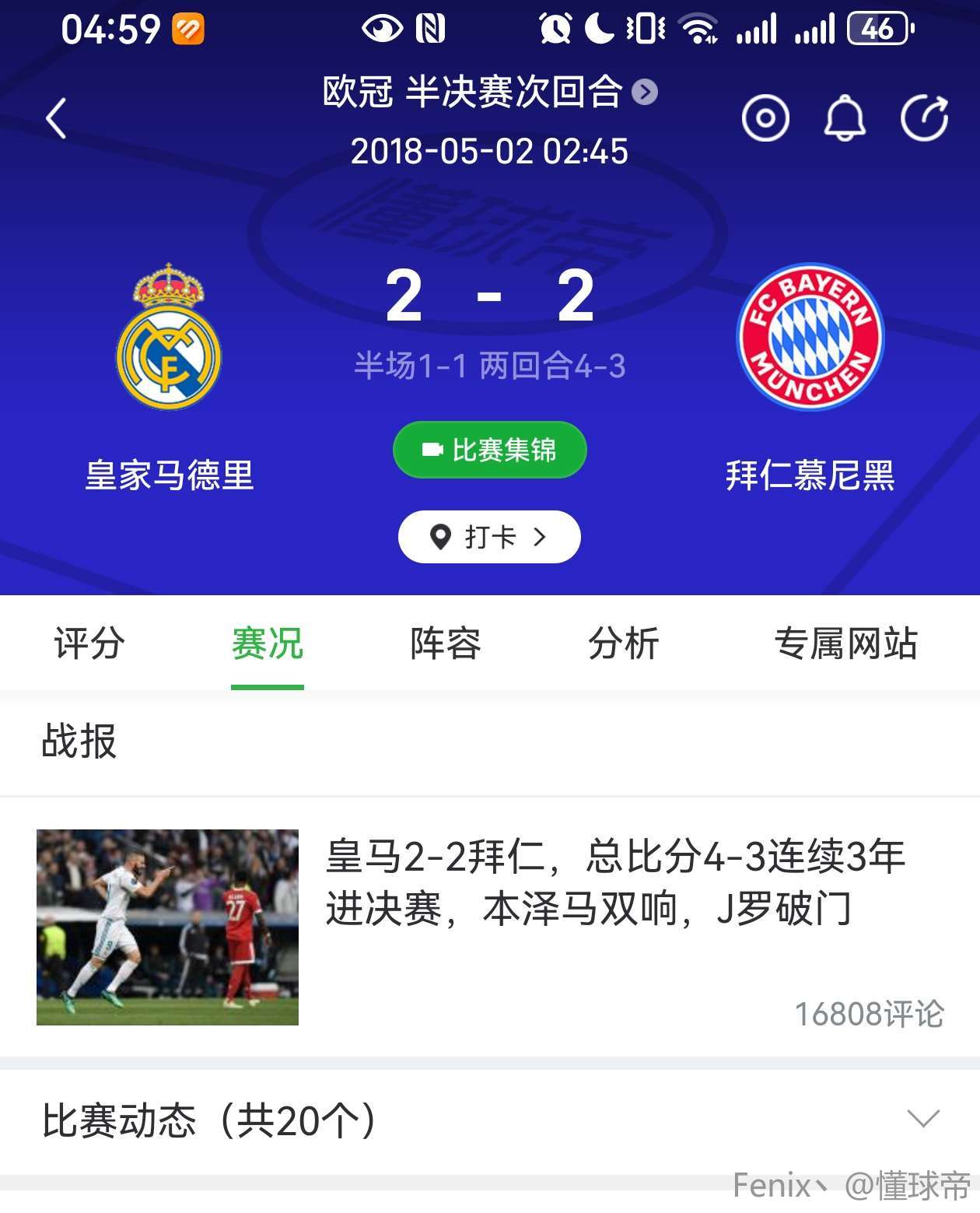Switch to the 阵容 tab
980x1213 pixels.
(x=446, y=643)
